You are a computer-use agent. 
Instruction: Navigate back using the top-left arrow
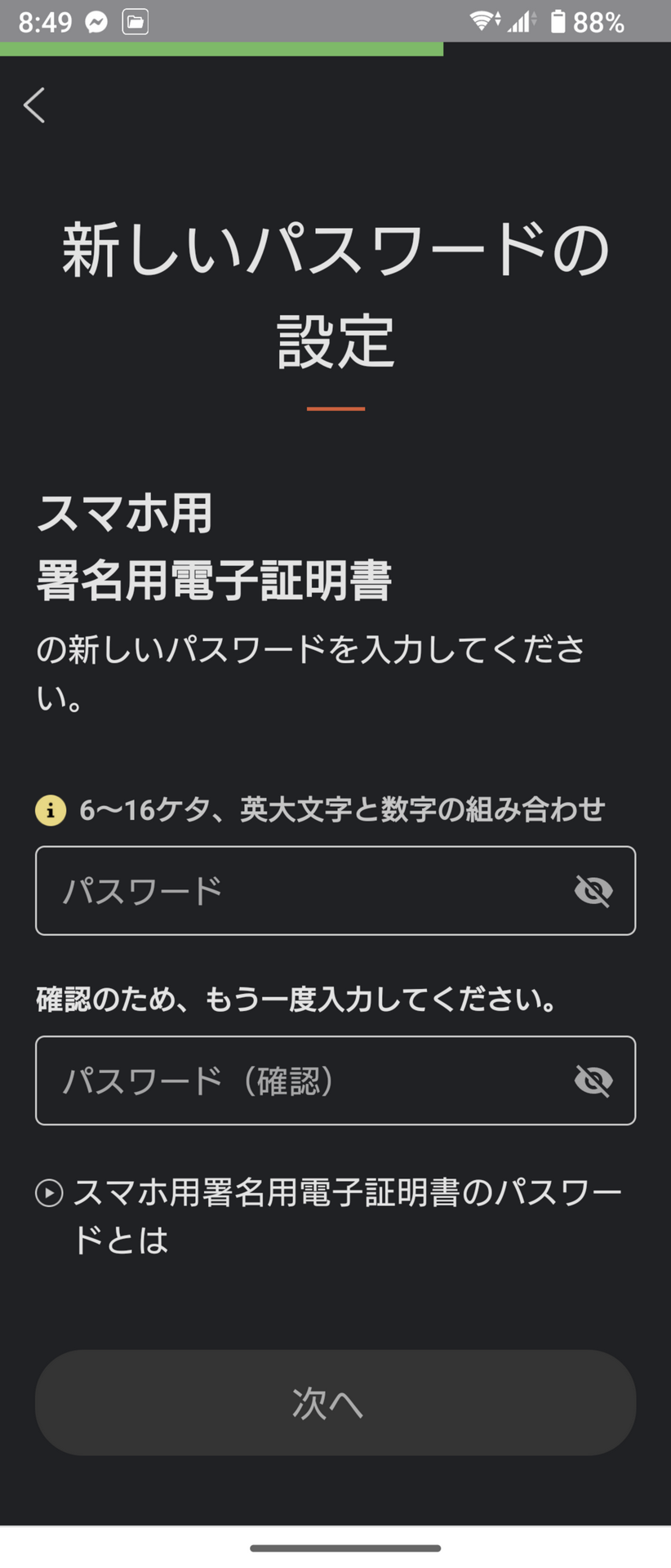point(33,105)
